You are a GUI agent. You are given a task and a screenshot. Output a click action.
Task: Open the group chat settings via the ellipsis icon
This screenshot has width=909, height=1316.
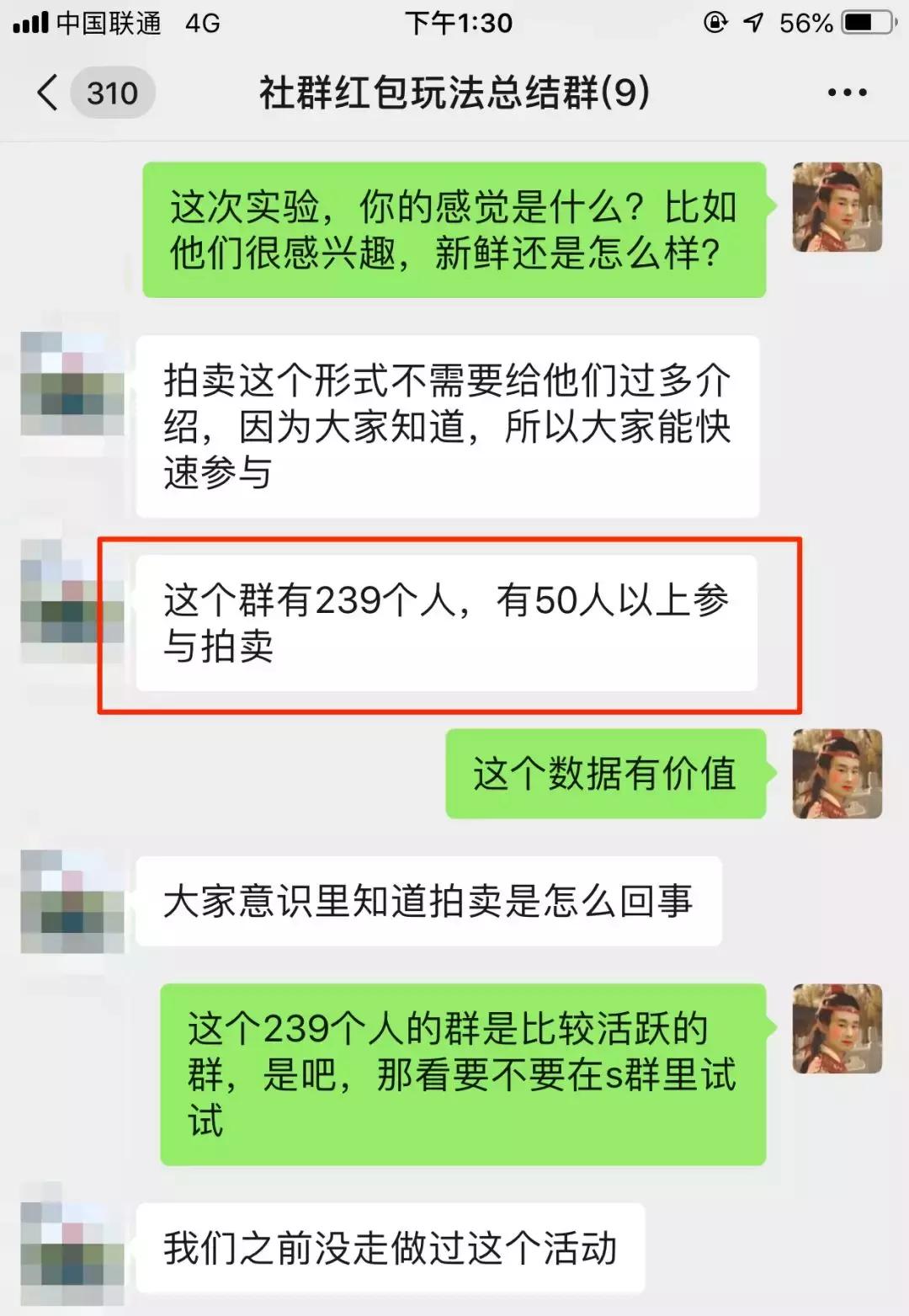[x=847, y=93]
